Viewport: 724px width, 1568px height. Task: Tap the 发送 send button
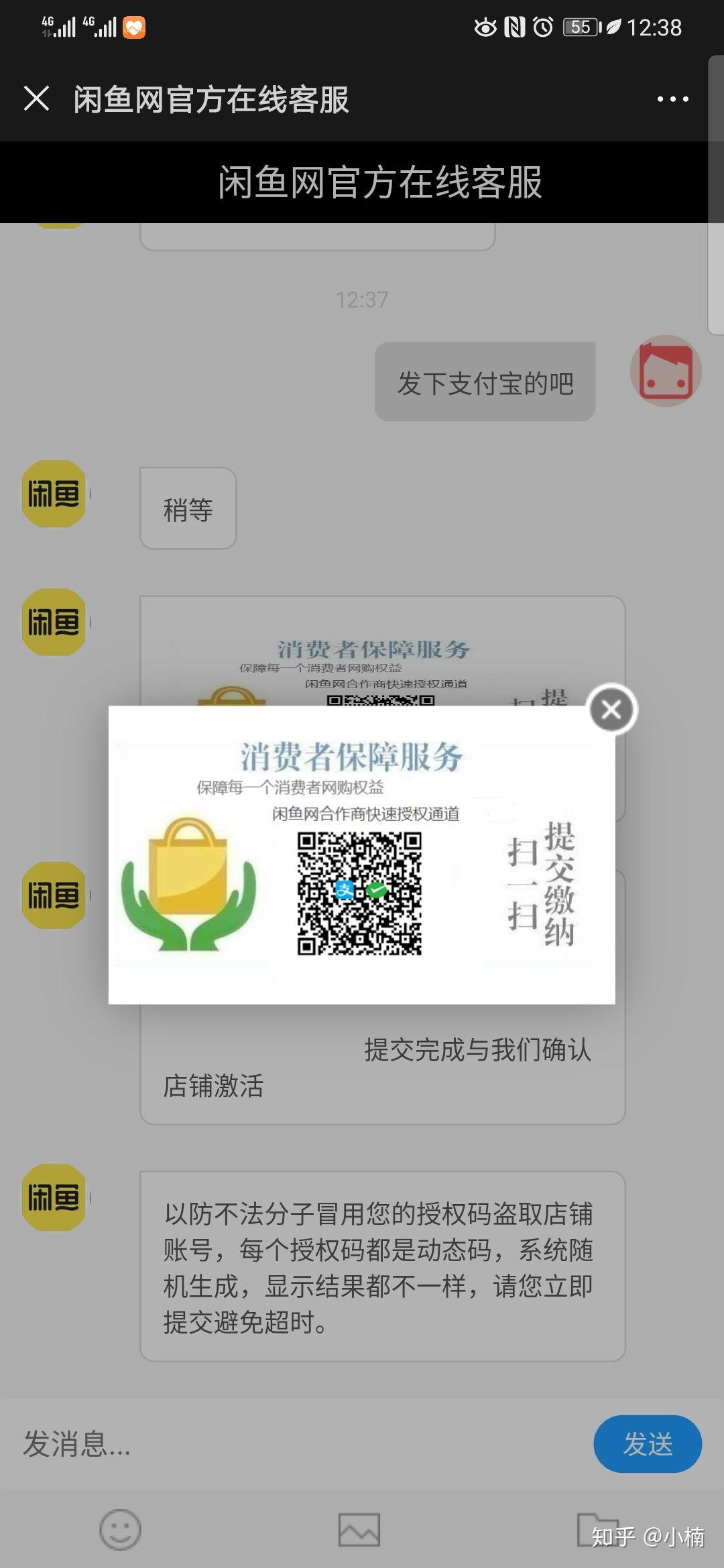(x=647, y=1444)
